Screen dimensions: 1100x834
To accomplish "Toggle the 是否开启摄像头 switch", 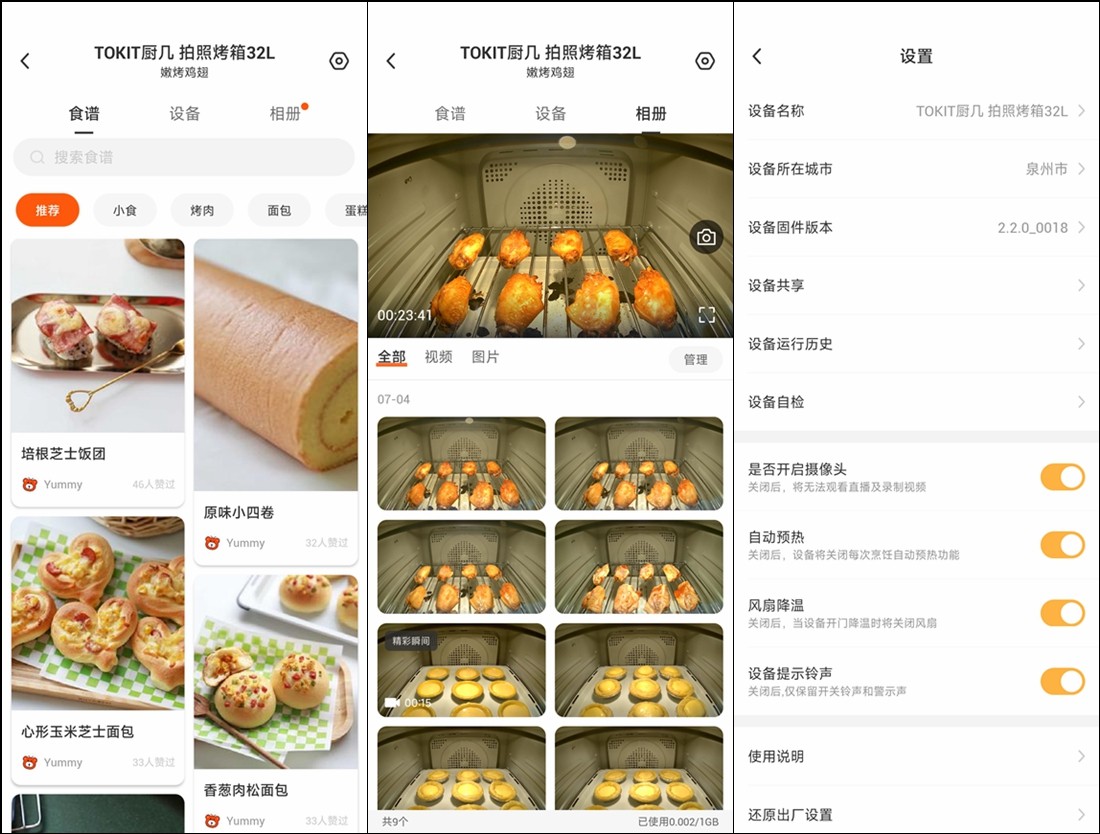I will click(x=1062, y=476).
